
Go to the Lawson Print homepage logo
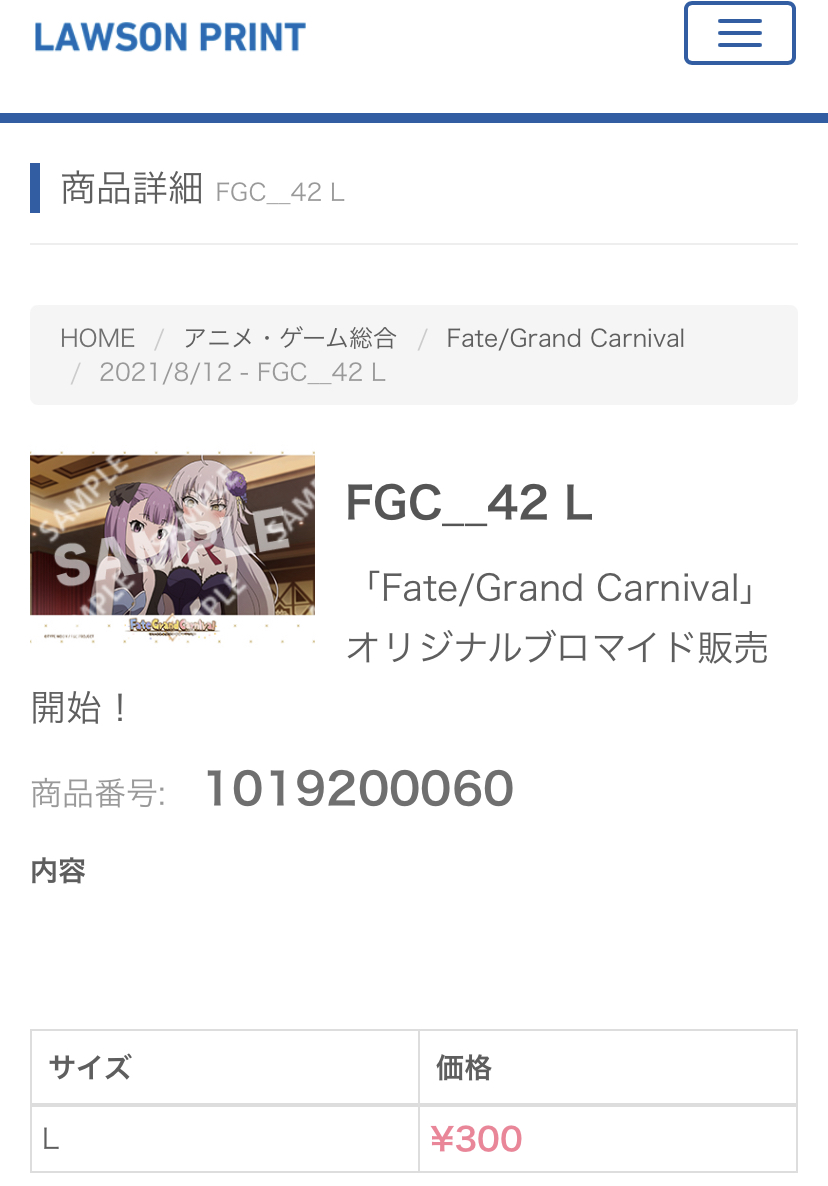pos(170,38)
